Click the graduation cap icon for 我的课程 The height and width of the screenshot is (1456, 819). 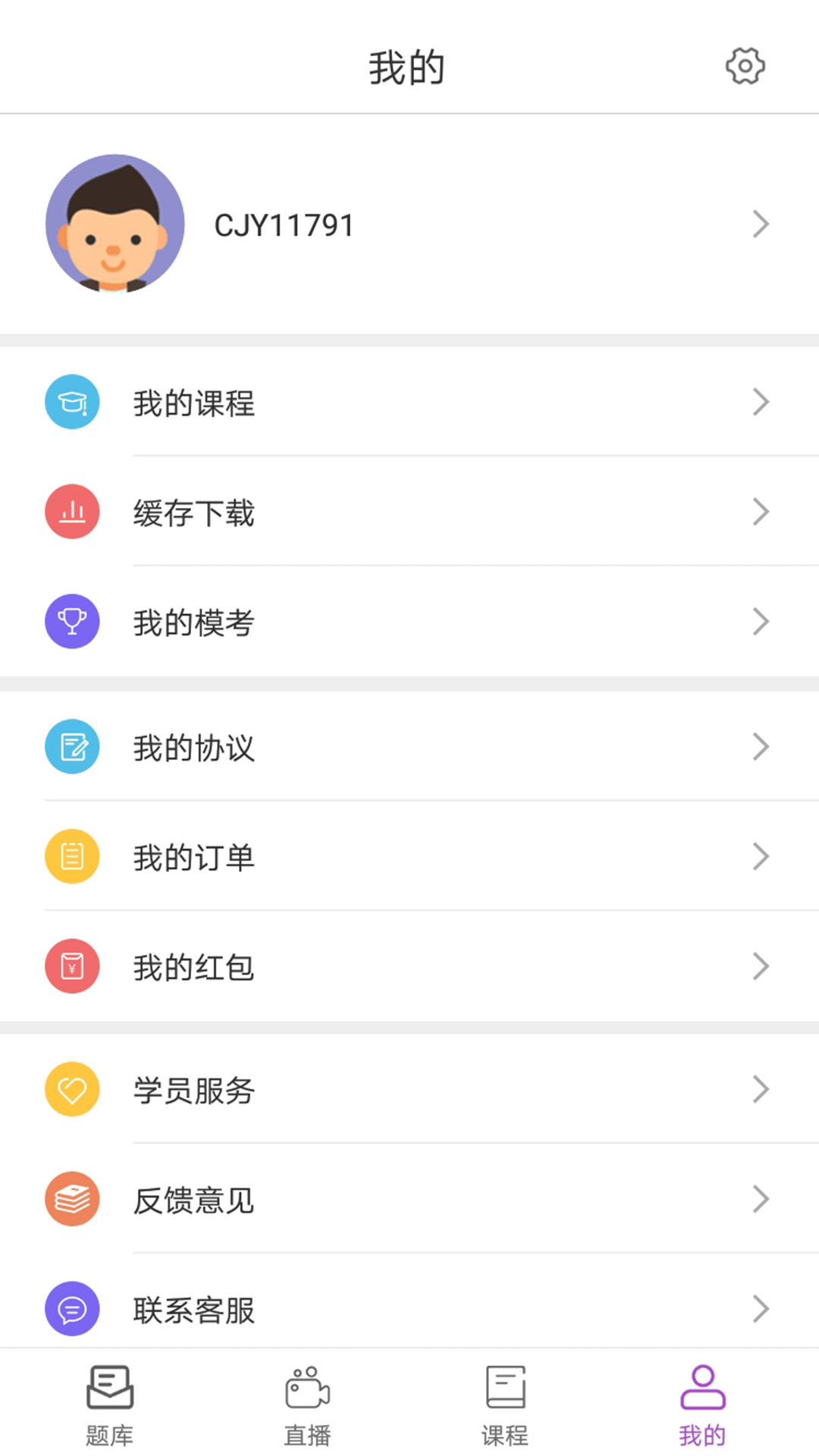pos(72,403)
